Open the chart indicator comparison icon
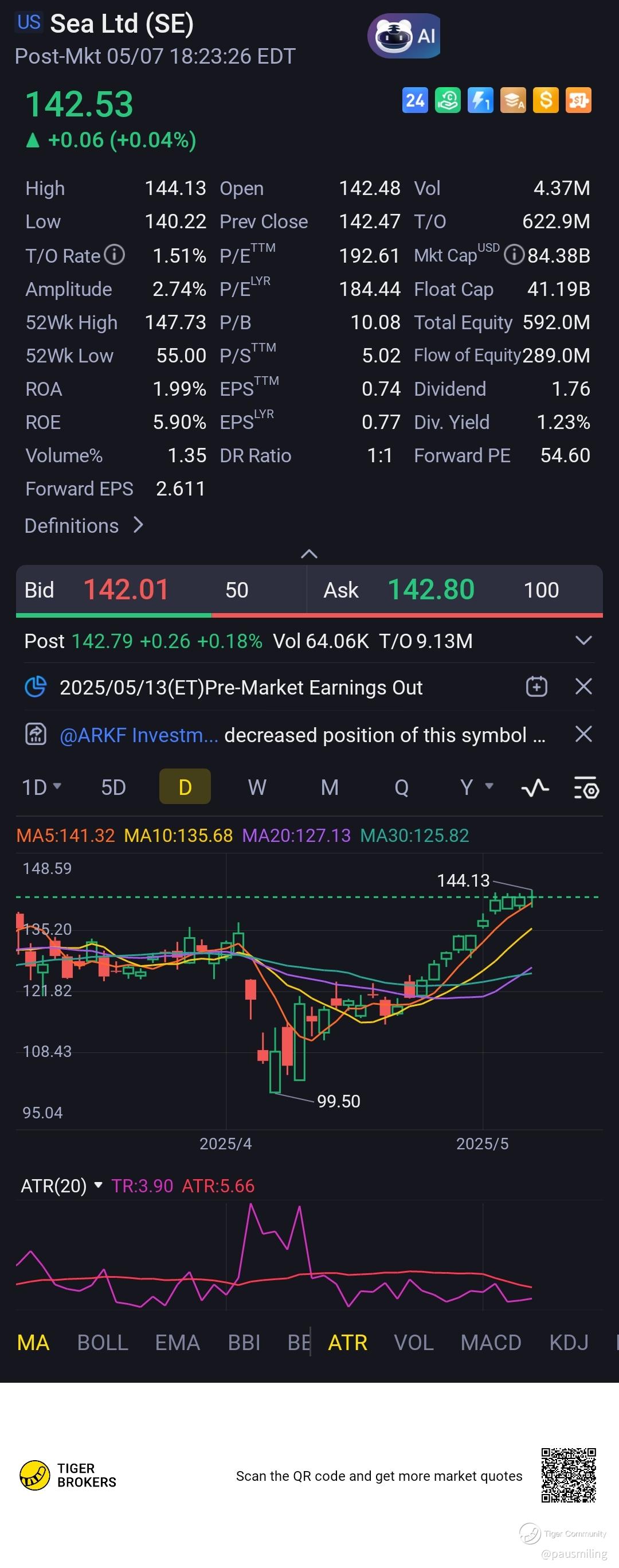619x1568 pixels. 535,788
